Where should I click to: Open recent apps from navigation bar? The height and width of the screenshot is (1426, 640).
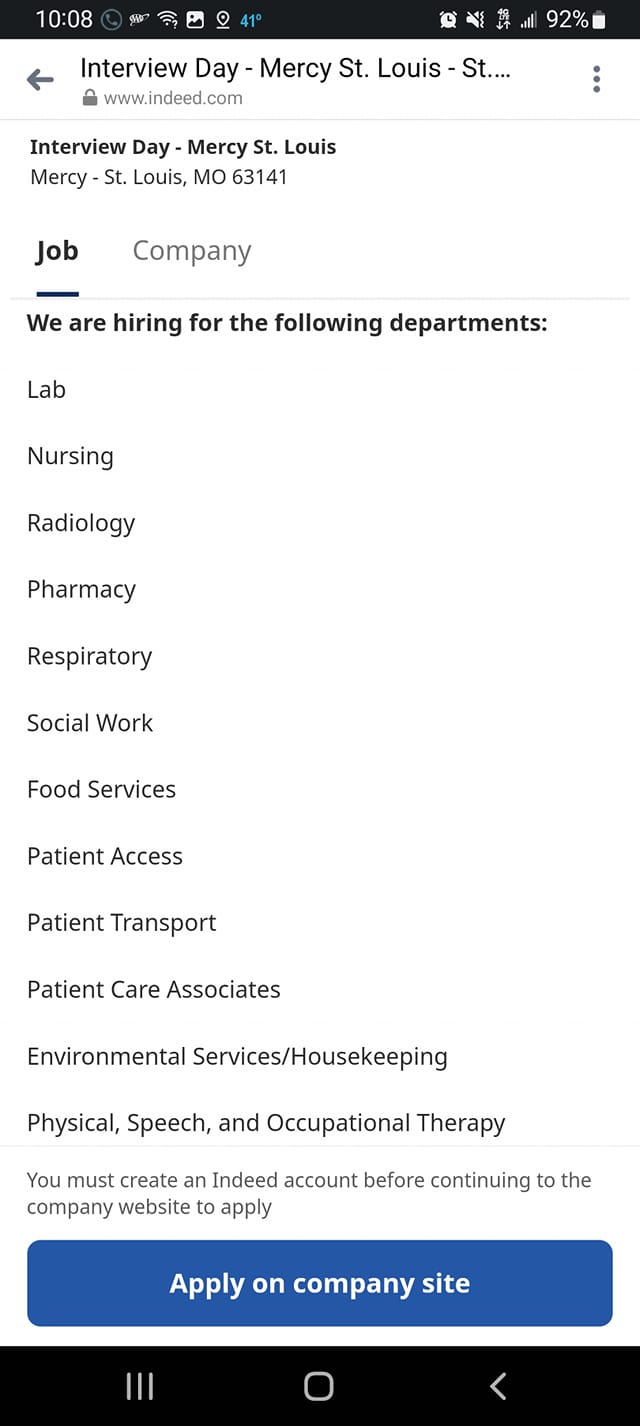[x=140, y=1386]
